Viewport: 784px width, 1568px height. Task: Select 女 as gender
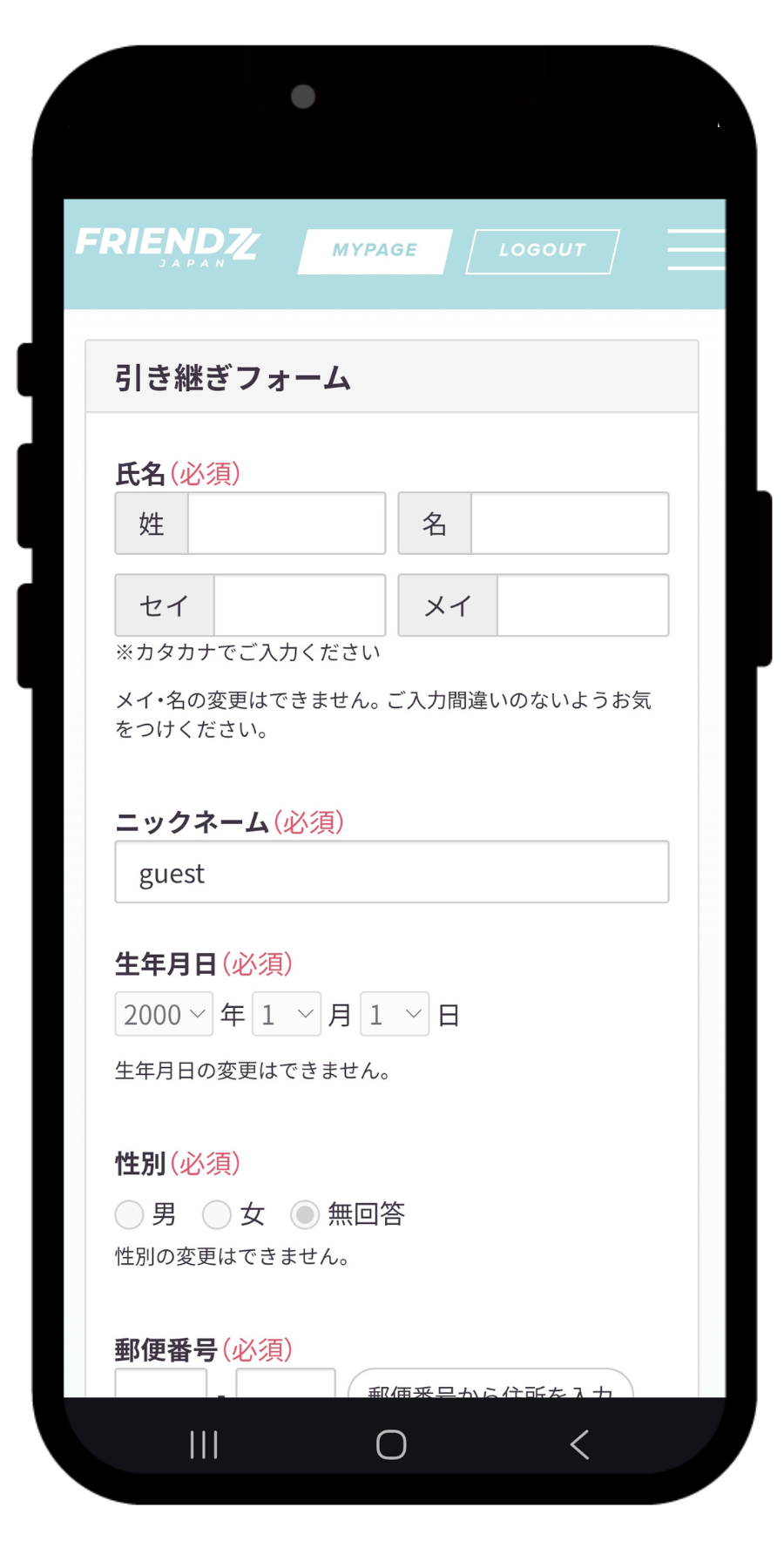pos(217,1214)
